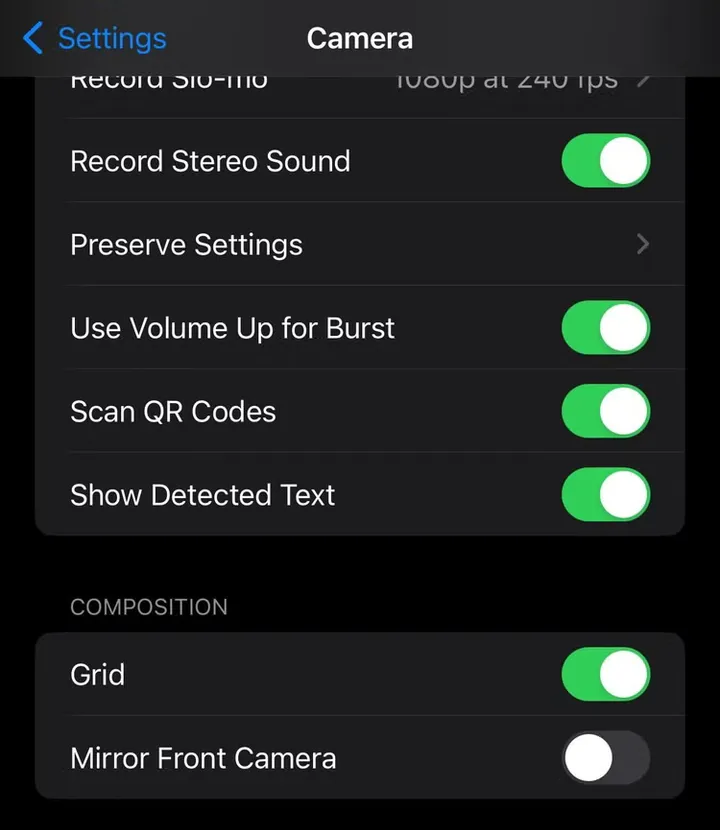Turn off Scan QR Codes
The height and width of the screenshot is (830, 720).
tap(605, 412)
